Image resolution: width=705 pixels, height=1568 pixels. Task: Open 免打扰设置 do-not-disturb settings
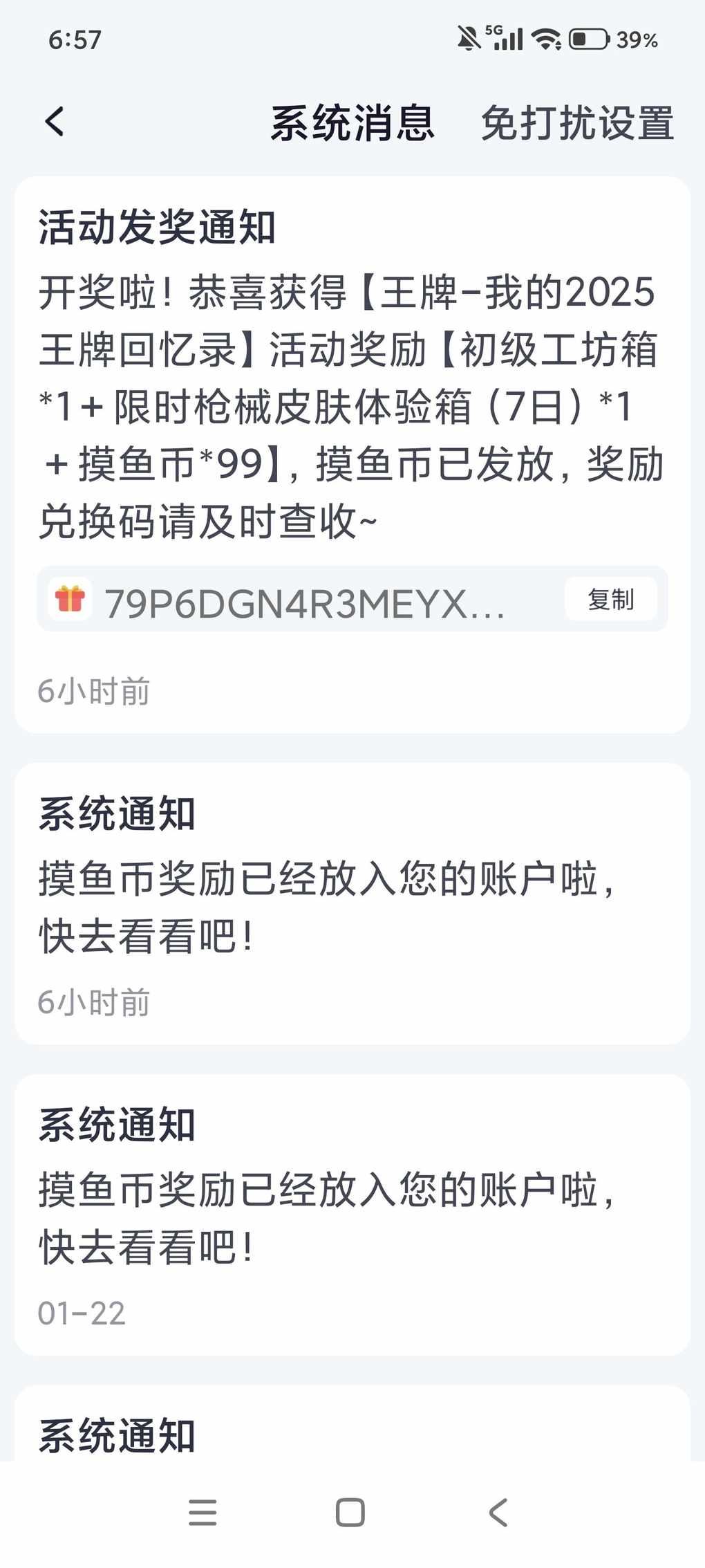coord(577,124)
